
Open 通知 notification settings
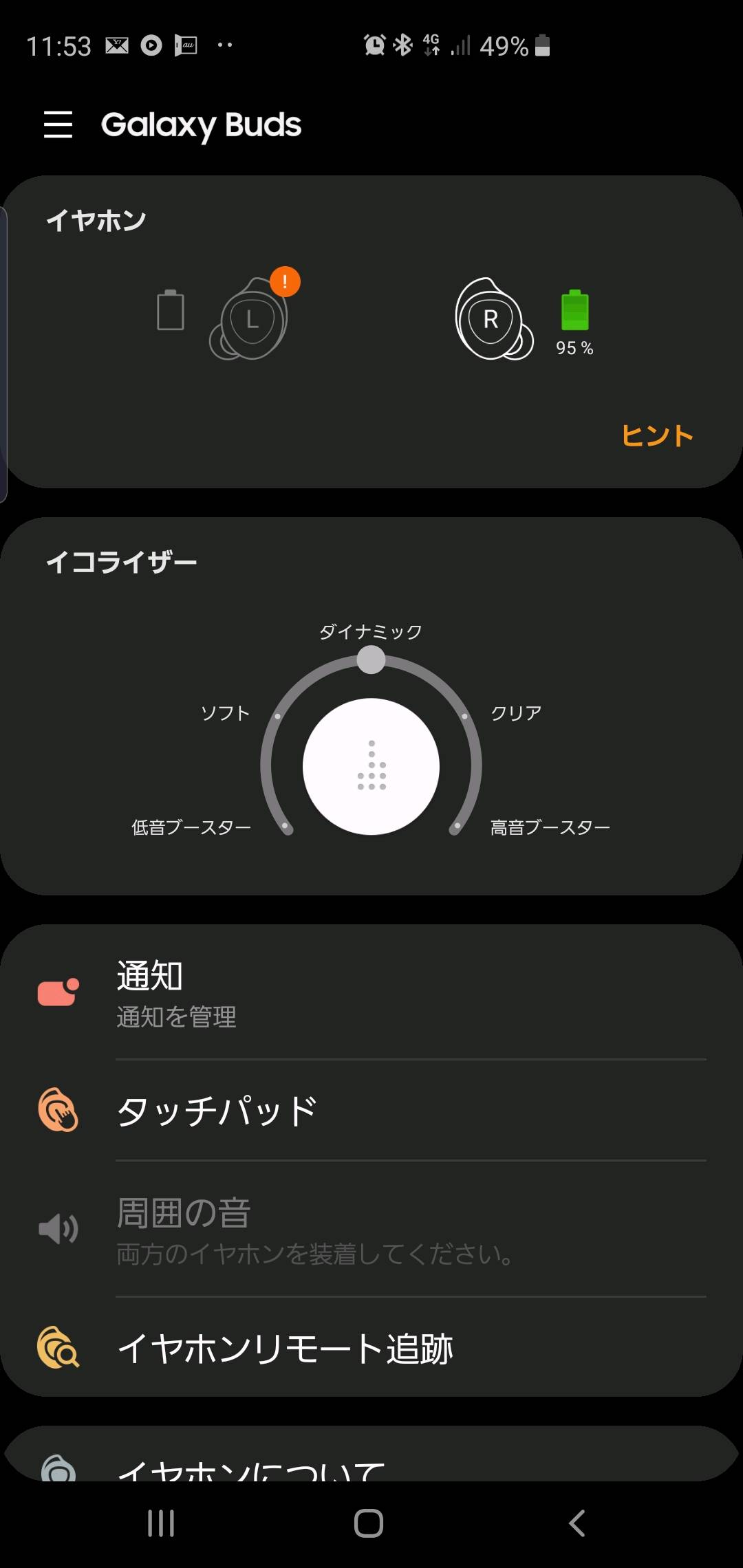[x=371, y=994]
